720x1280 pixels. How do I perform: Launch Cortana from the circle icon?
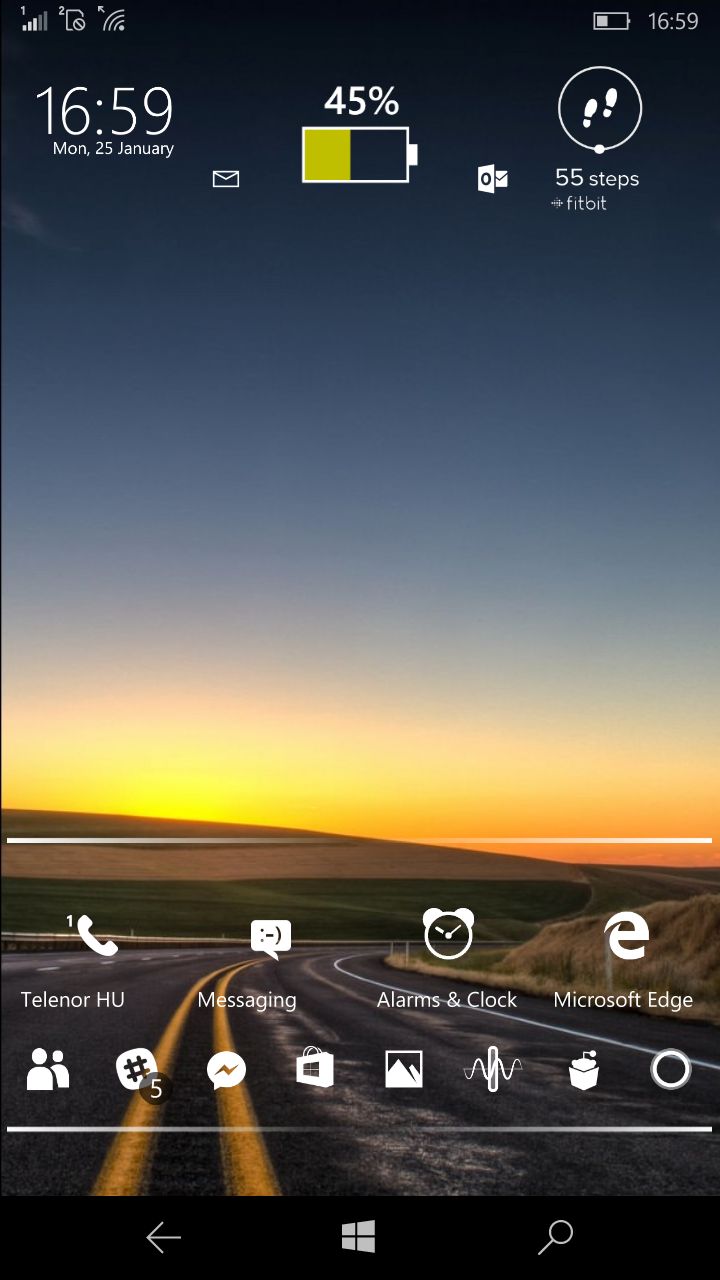(670, 1070)
